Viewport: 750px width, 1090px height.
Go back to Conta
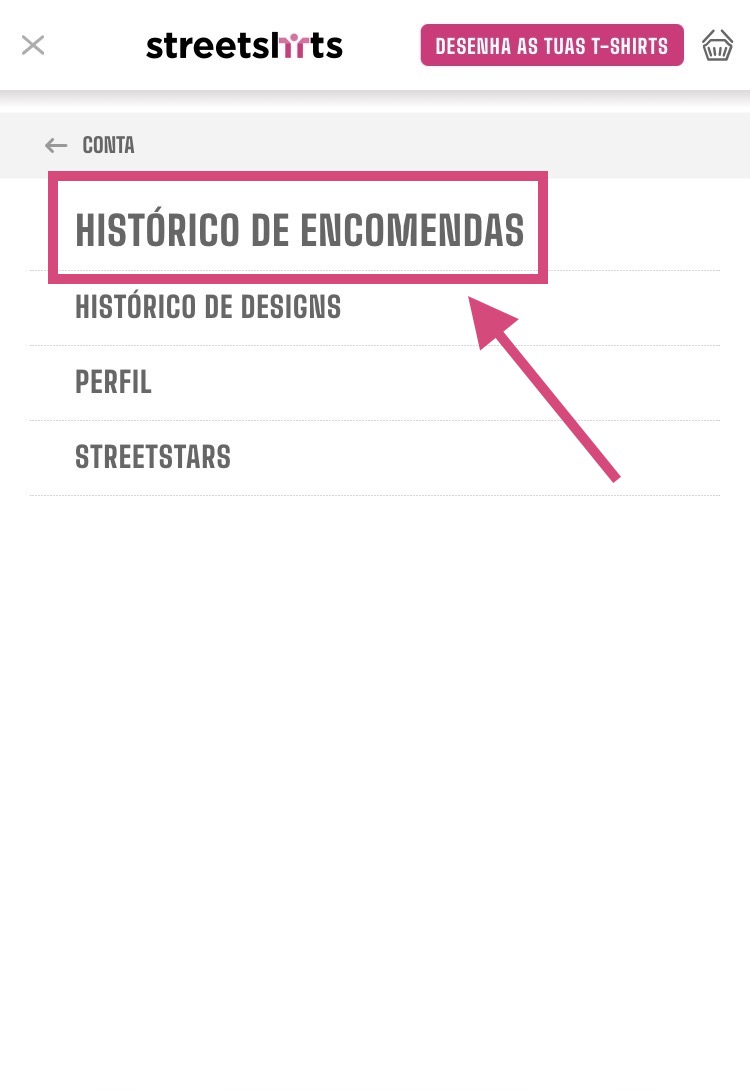point(90,145)
